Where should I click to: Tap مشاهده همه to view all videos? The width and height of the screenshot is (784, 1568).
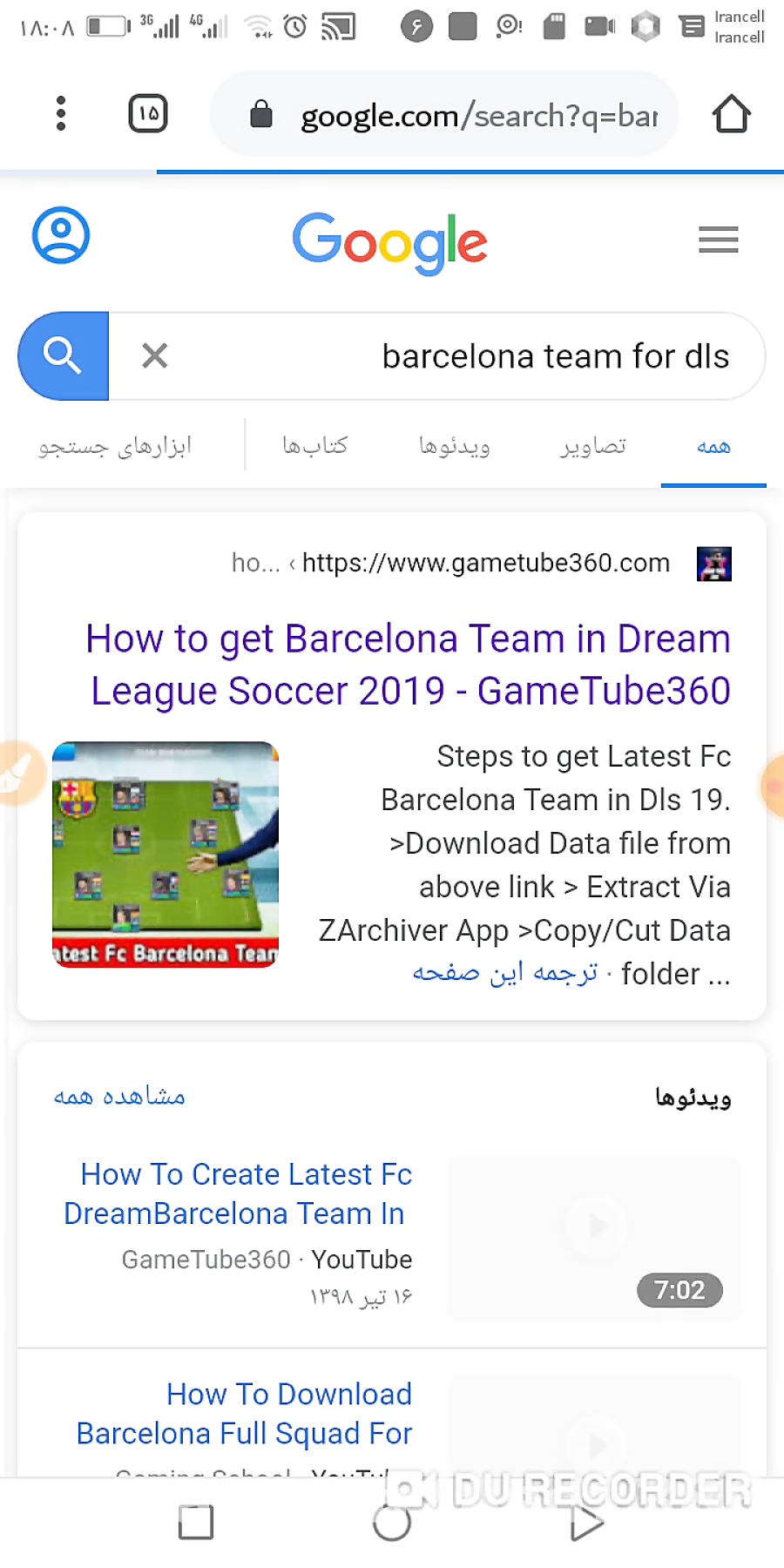[119, 1096]
